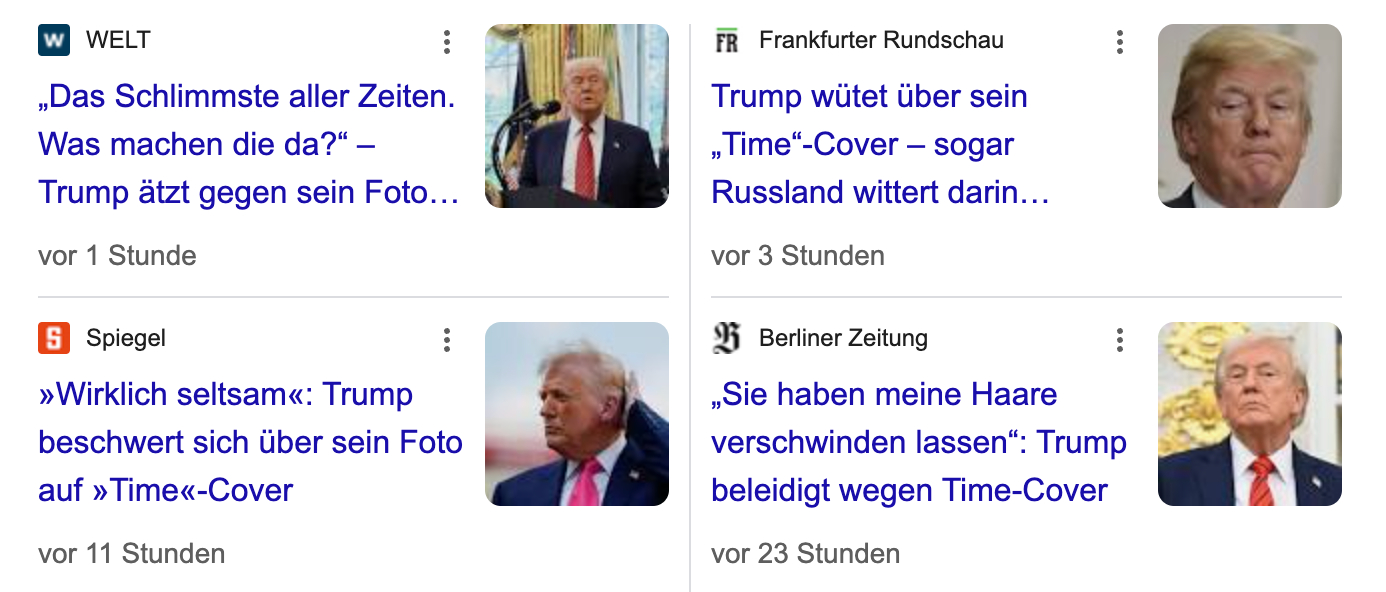
Task: Open the Spiegel article »Wirklich seltsam«
Action: 250,442
